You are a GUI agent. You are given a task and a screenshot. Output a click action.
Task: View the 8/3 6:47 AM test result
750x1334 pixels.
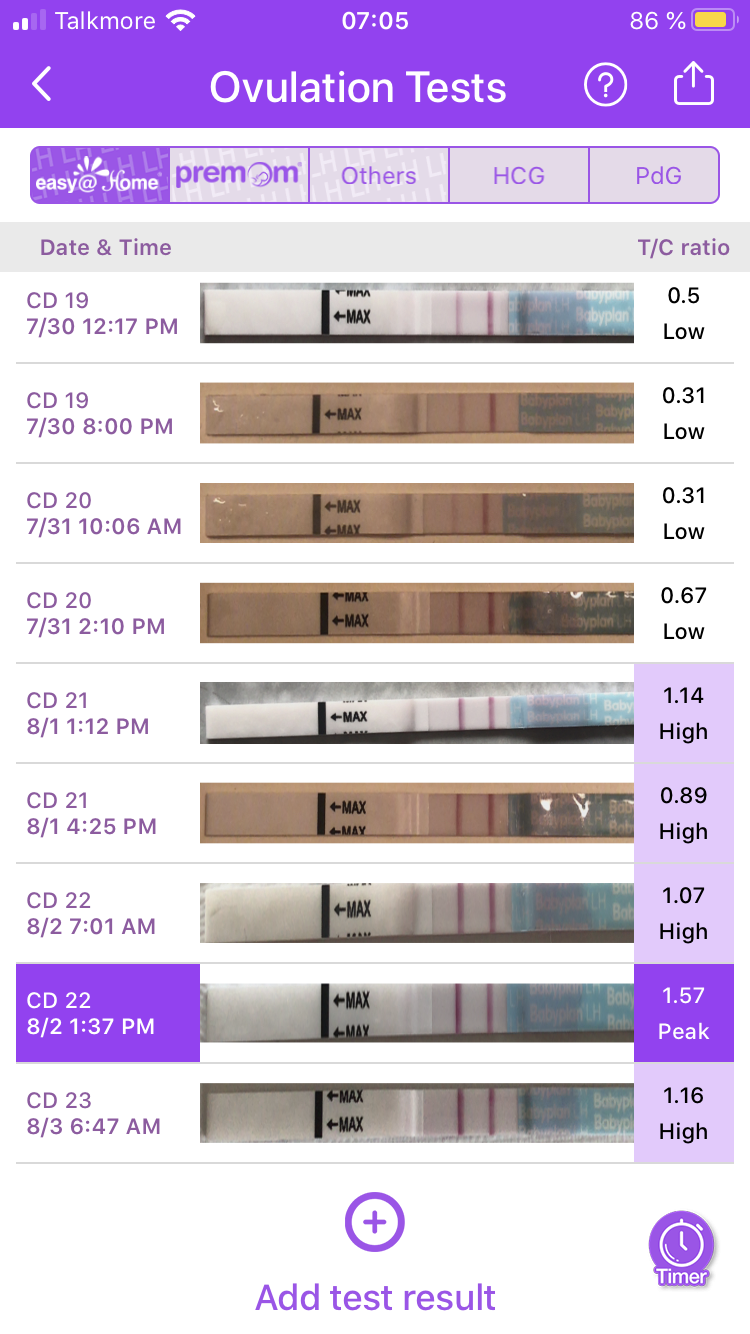[x=375, y=1113]
